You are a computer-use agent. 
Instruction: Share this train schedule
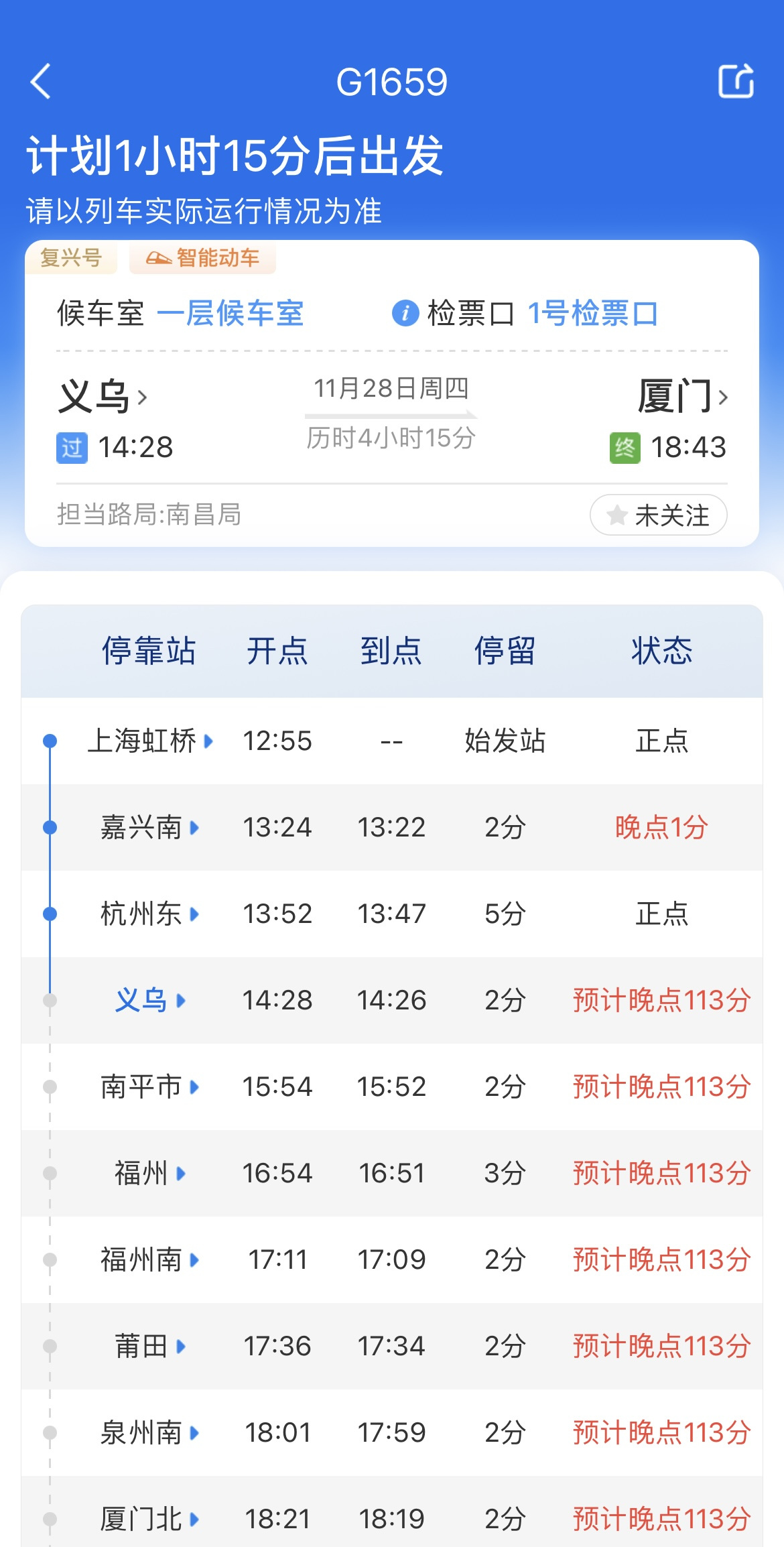736,82
